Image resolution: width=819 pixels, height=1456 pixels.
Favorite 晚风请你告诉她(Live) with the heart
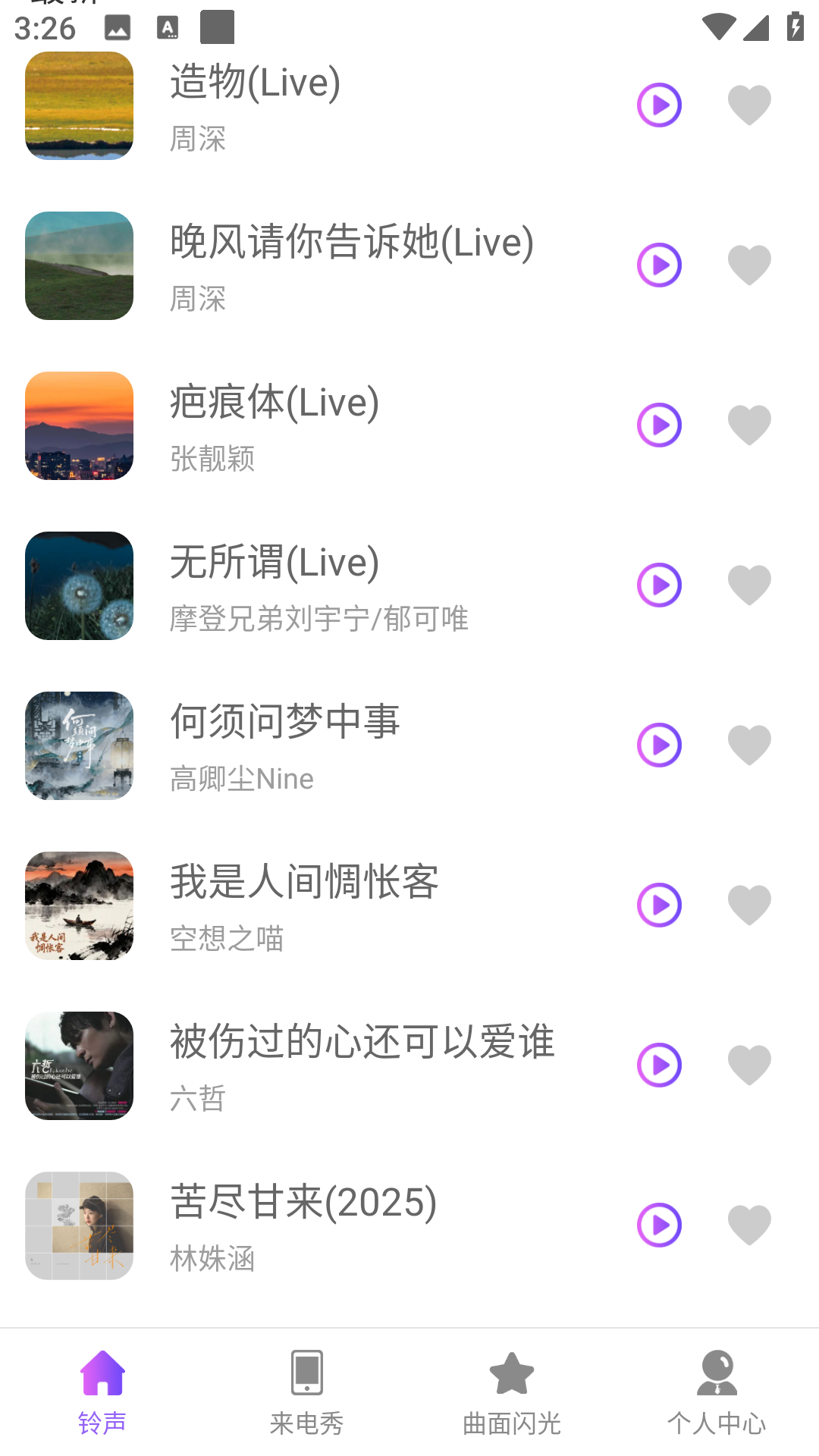coord(749,265)
